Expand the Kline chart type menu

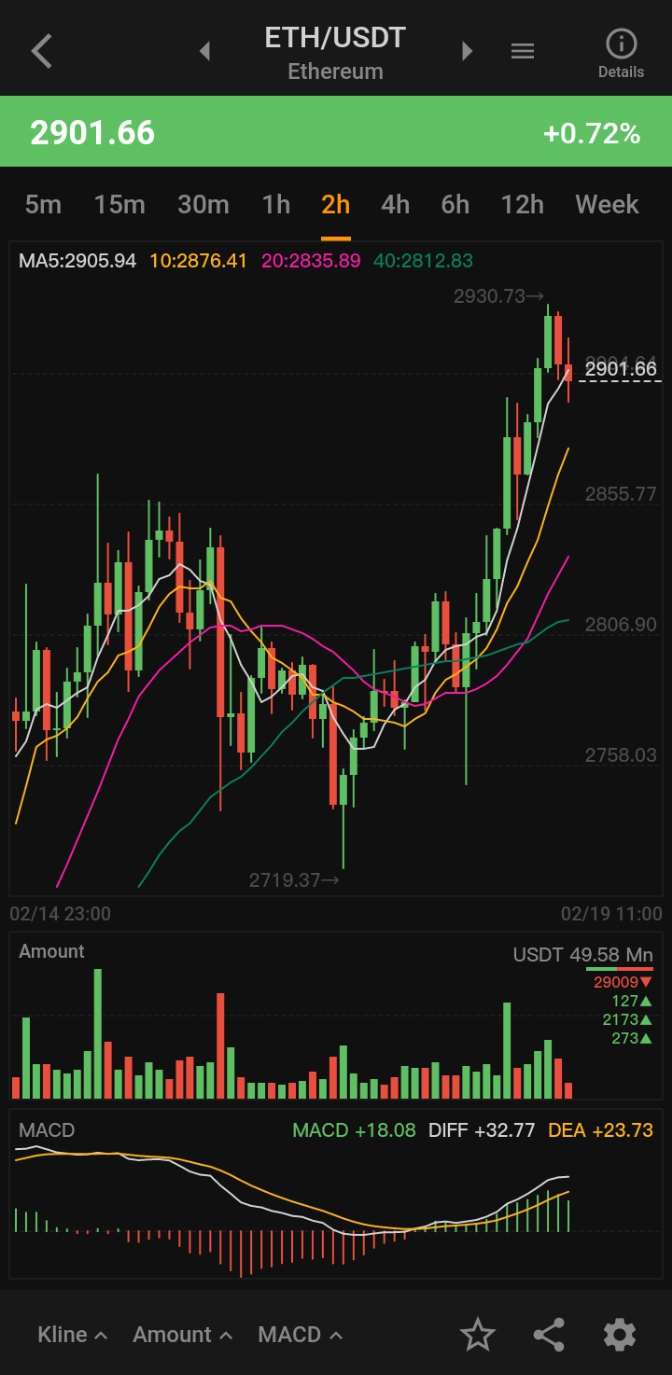(x=72, y=1335)
